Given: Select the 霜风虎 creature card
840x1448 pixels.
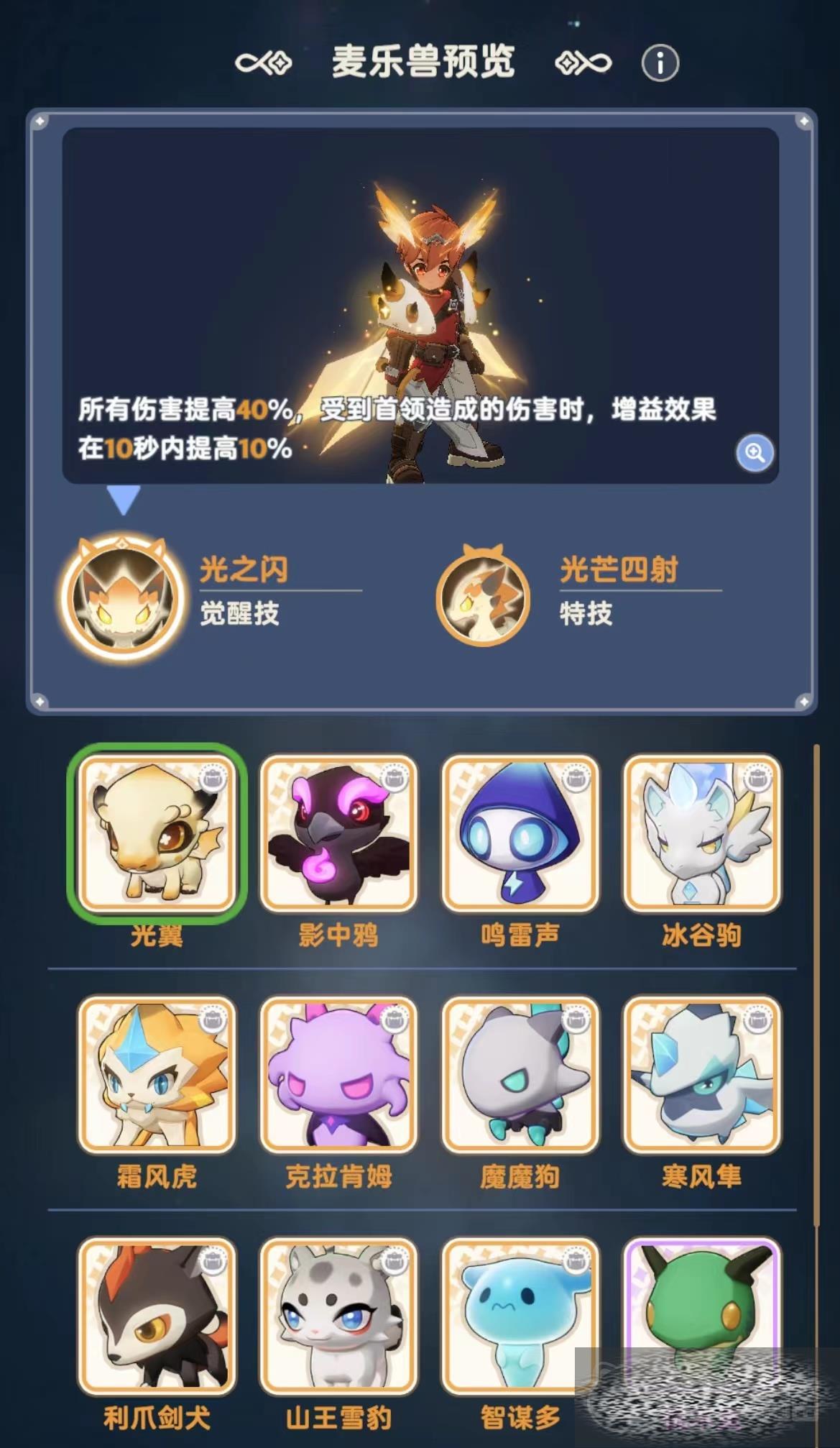Looking at the screenshot, I should (157, 1075).
